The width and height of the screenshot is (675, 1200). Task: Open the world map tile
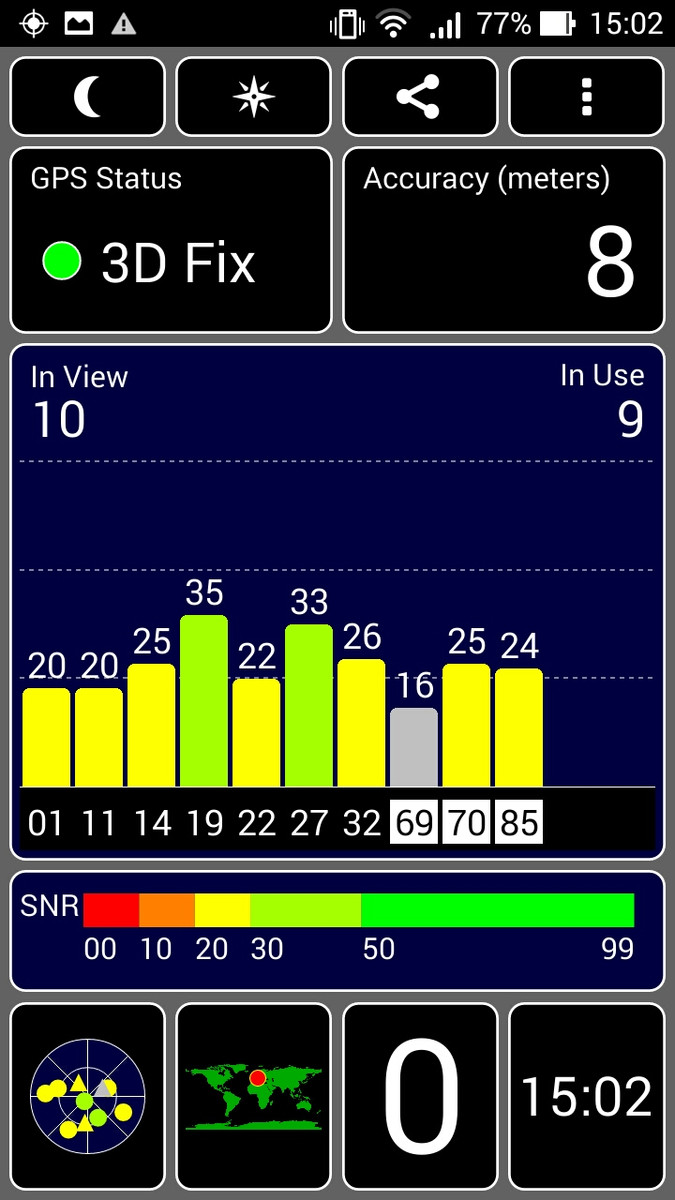click(x=253, y=1097)
